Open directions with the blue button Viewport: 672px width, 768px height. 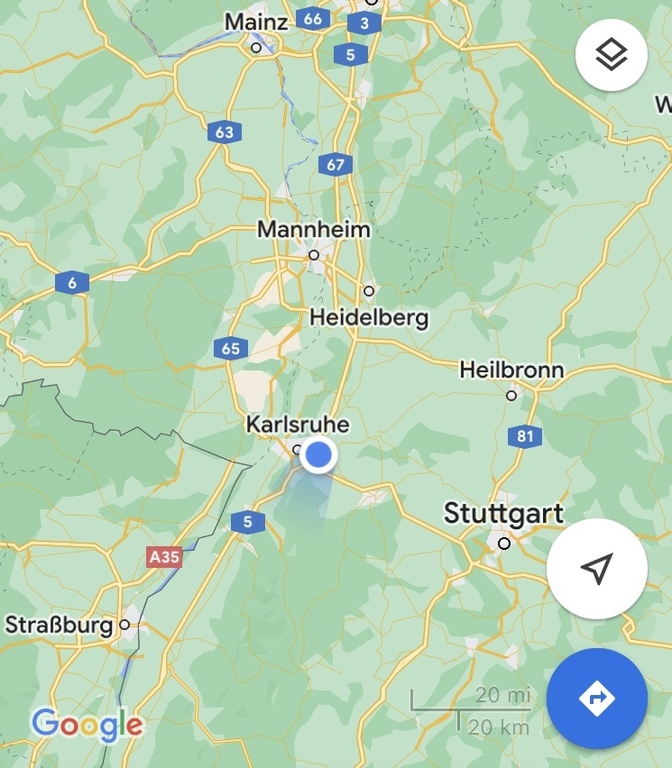pos(597,698)
